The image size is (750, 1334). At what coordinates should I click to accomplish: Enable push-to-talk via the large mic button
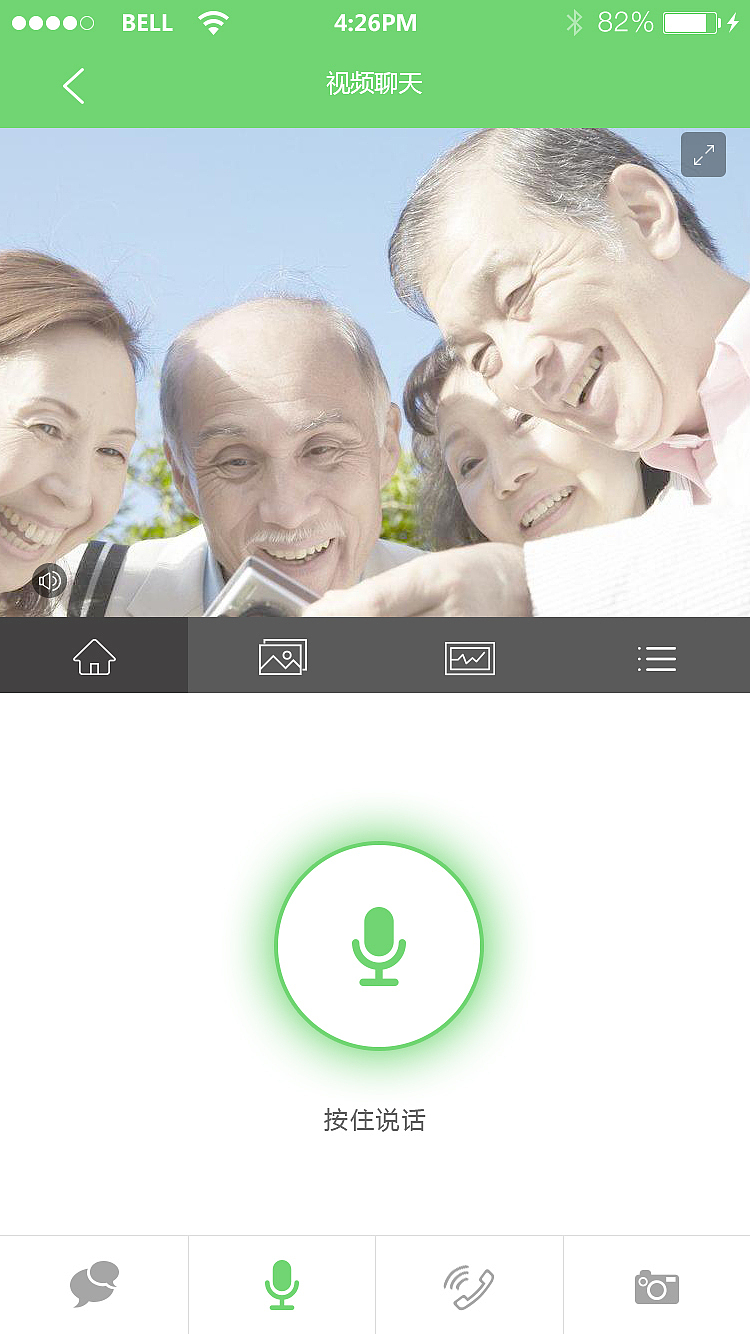click(x=378, y=944)
